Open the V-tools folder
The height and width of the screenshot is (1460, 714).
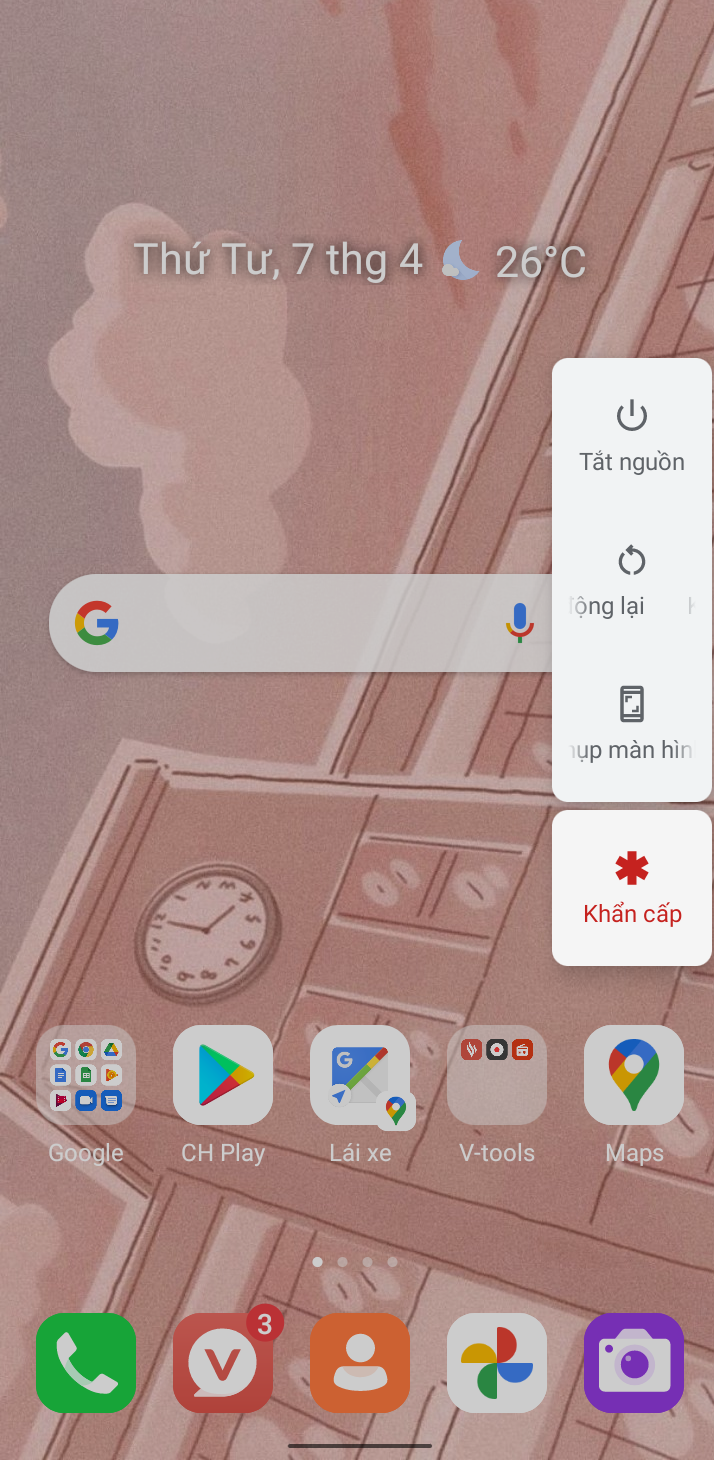click(x=497, y=1075)
